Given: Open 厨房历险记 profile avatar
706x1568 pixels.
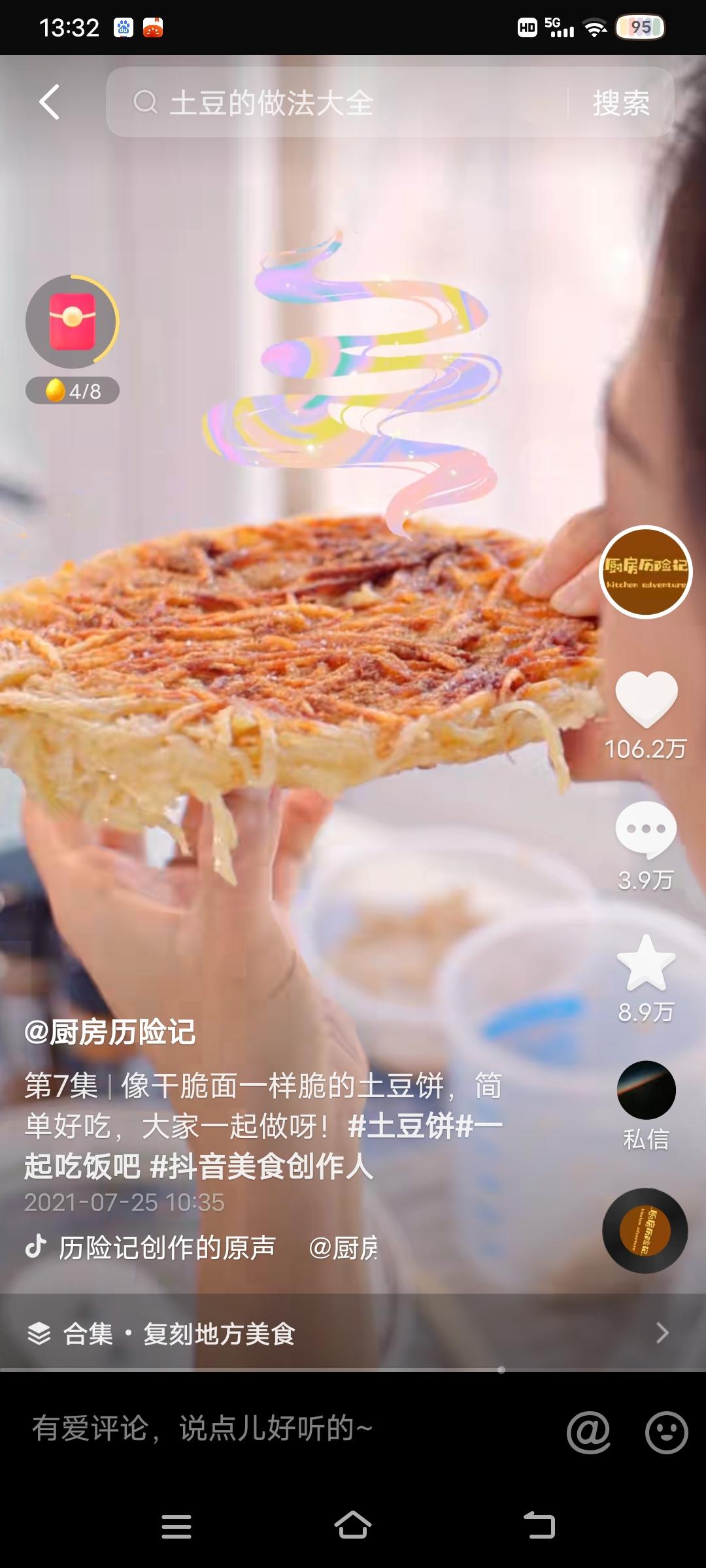Looking at the screenshot, I should tap(645, 572).
